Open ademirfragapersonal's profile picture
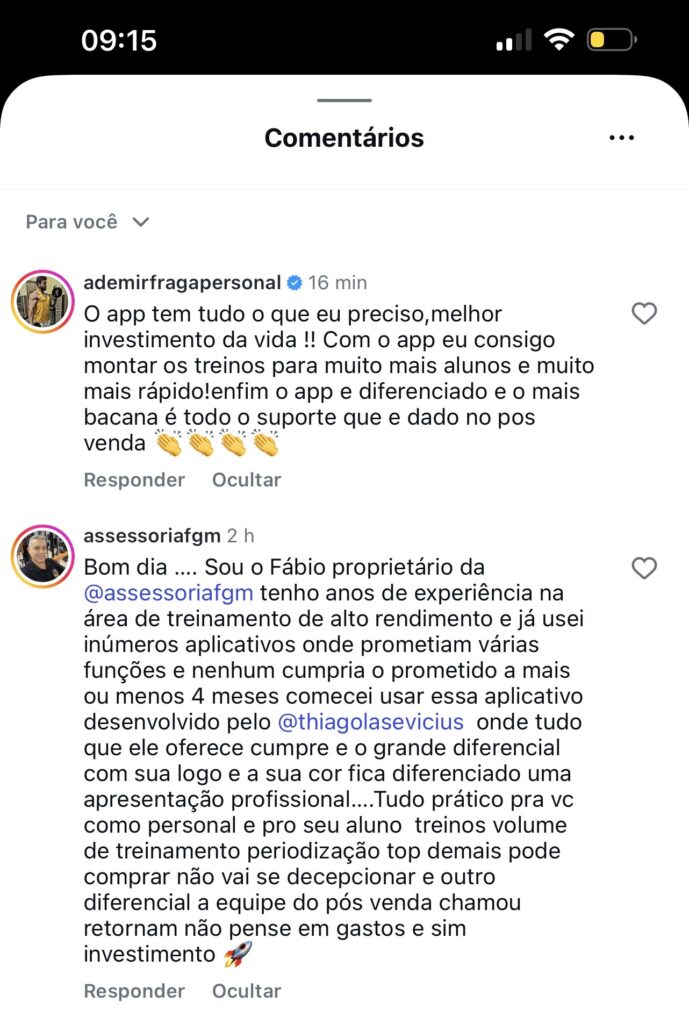 [x=43, y=300]
